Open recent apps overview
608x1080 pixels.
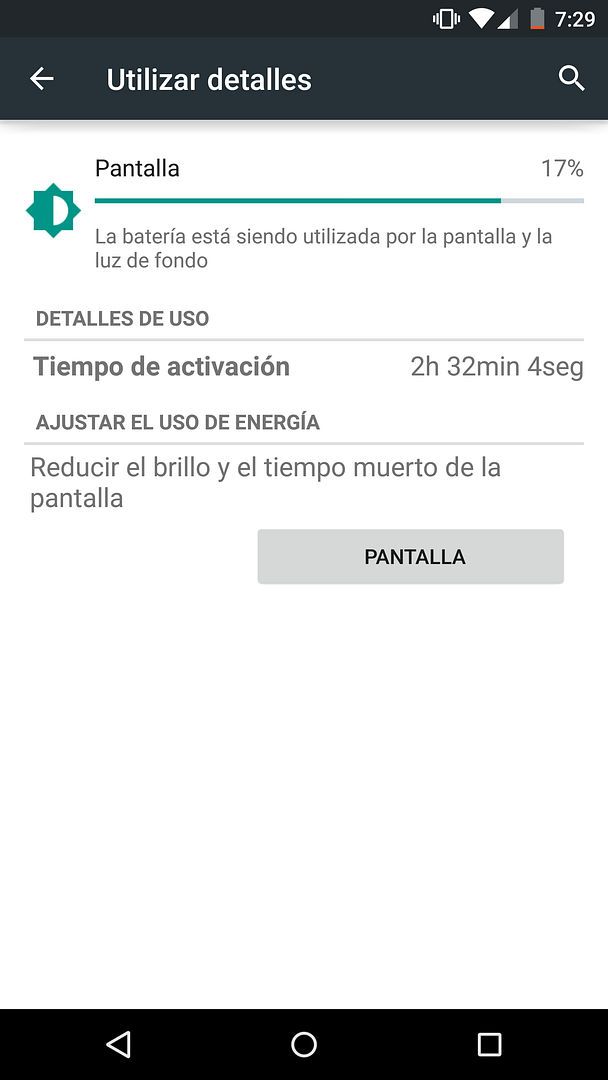[489, 1044]
